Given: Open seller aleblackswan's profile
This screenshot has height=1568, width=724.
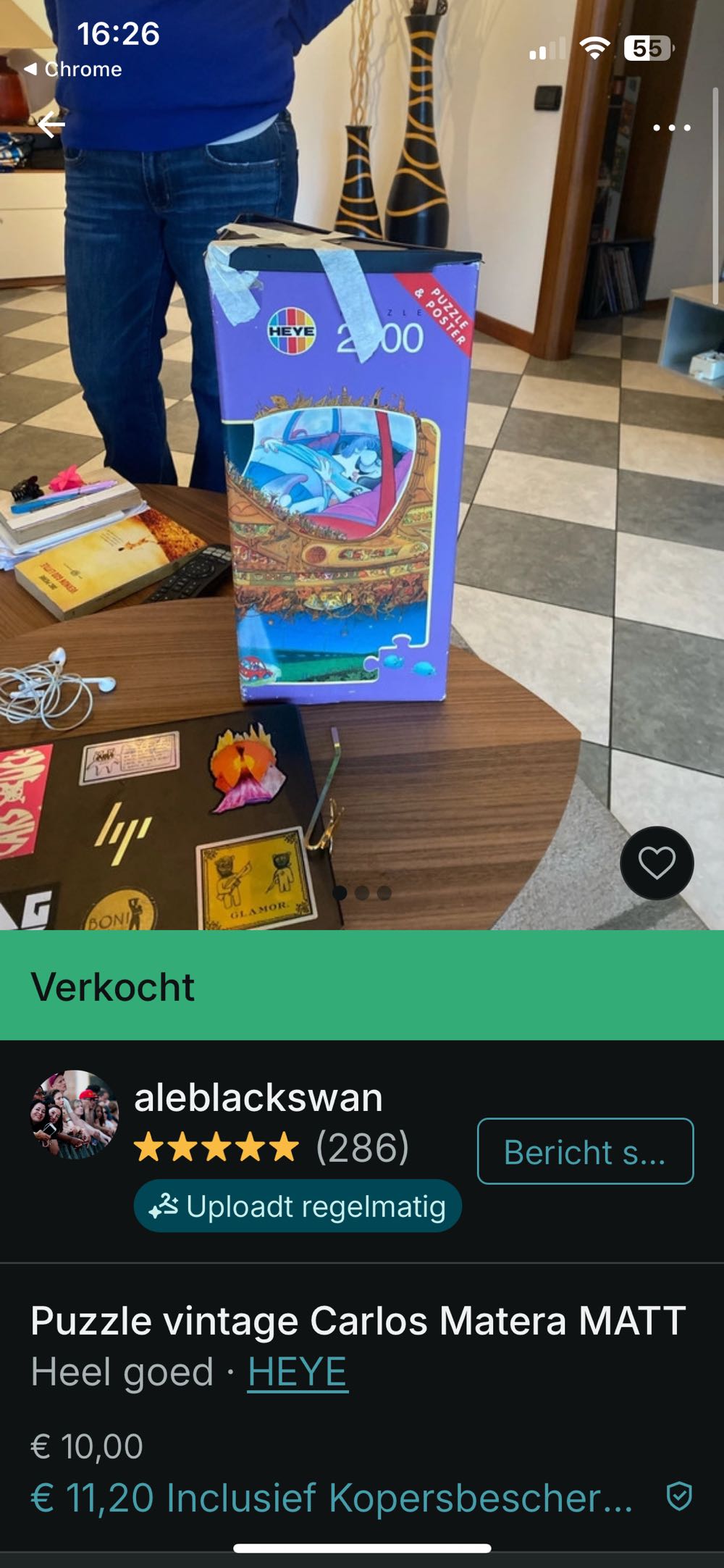Looking at the screenshot, I should 258,1097.
